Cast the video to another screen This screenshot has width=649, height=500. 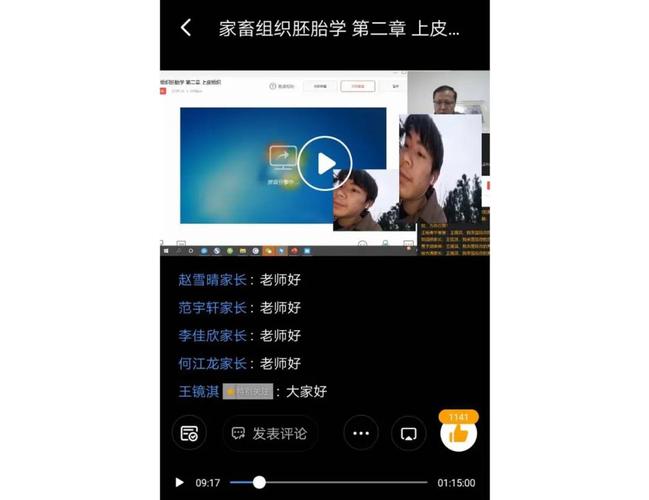tap(408, 433)
